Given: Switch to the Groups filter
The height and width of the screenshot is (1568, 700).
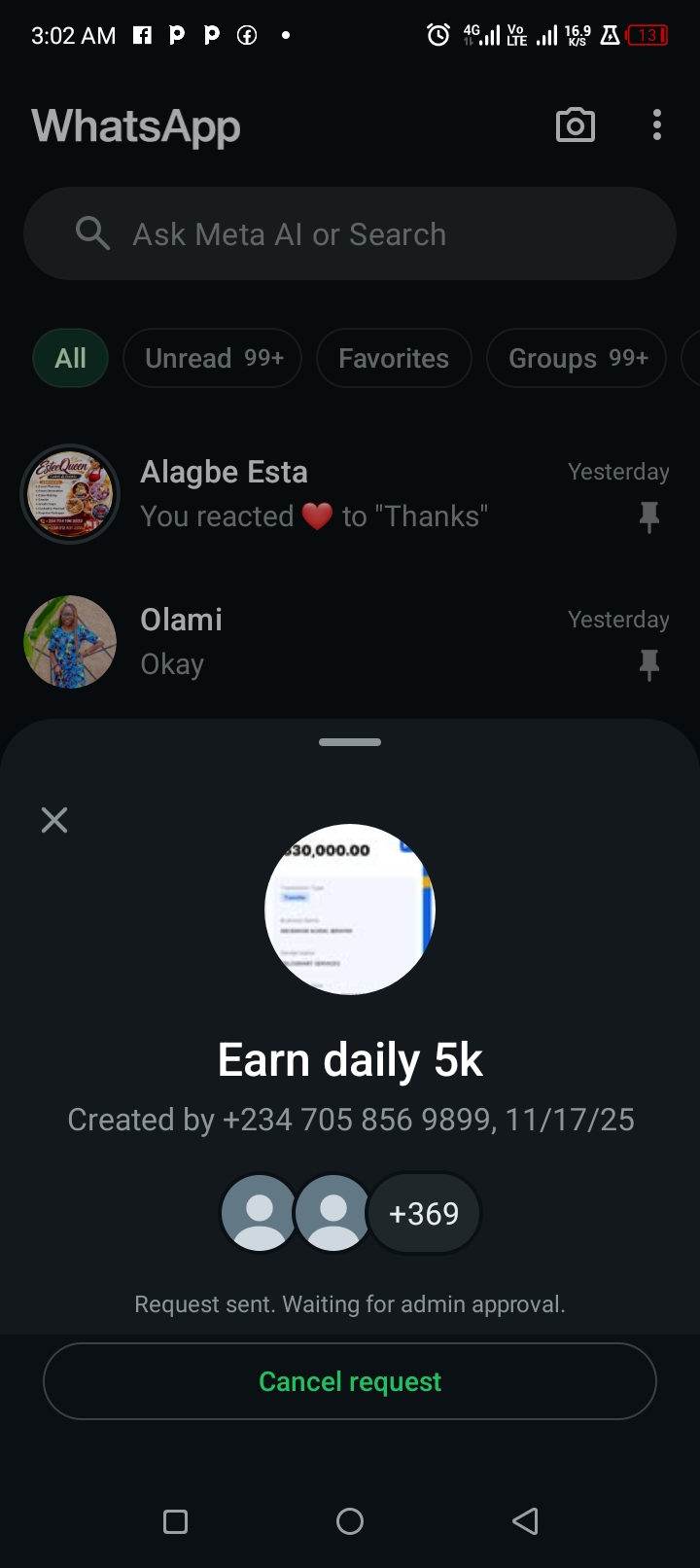Looking at the screenshot, I should (577, 359).
